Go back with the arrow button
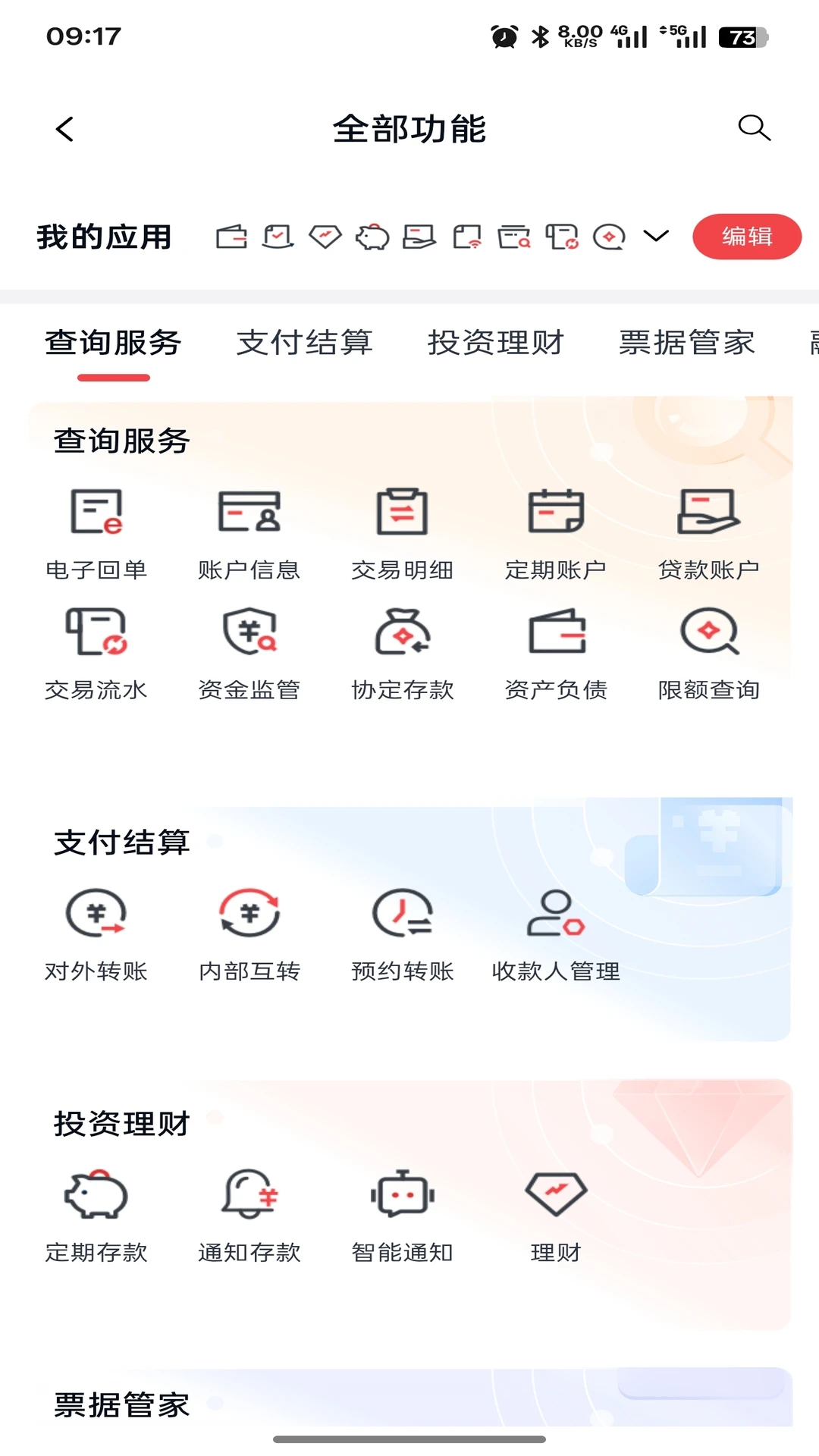This screenshot has width=819, height=1456. (x=64, y=129)
